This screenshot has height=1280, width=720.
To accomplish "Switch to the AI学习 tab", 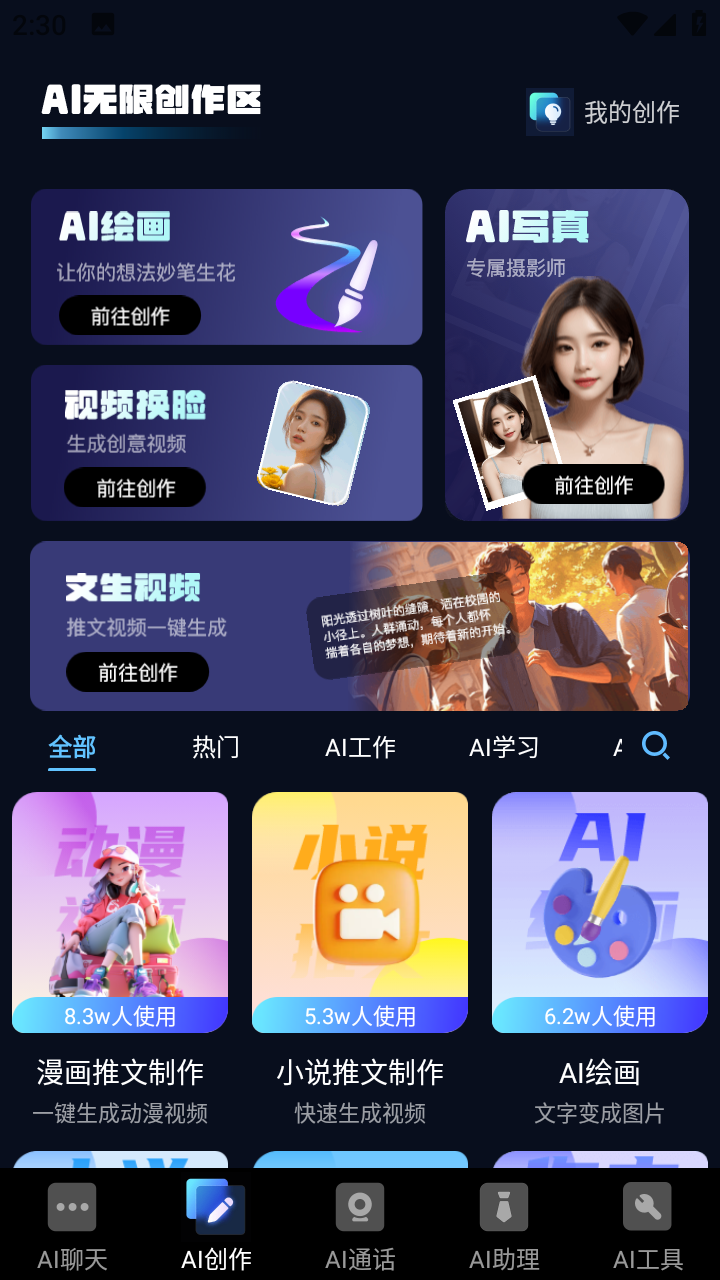I will point(504,747).
